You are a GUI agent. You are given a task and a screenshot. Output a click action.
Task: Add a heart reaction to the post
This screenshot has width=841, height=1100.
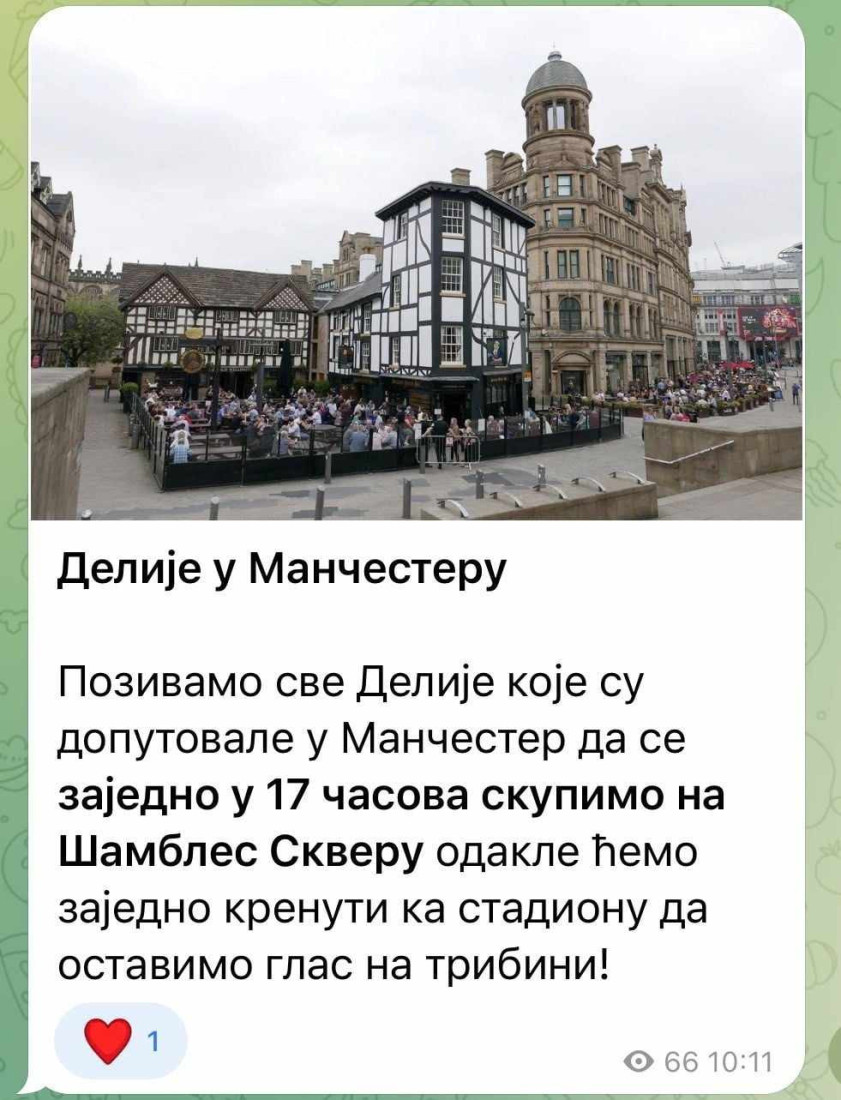(x=120, y=1043)
